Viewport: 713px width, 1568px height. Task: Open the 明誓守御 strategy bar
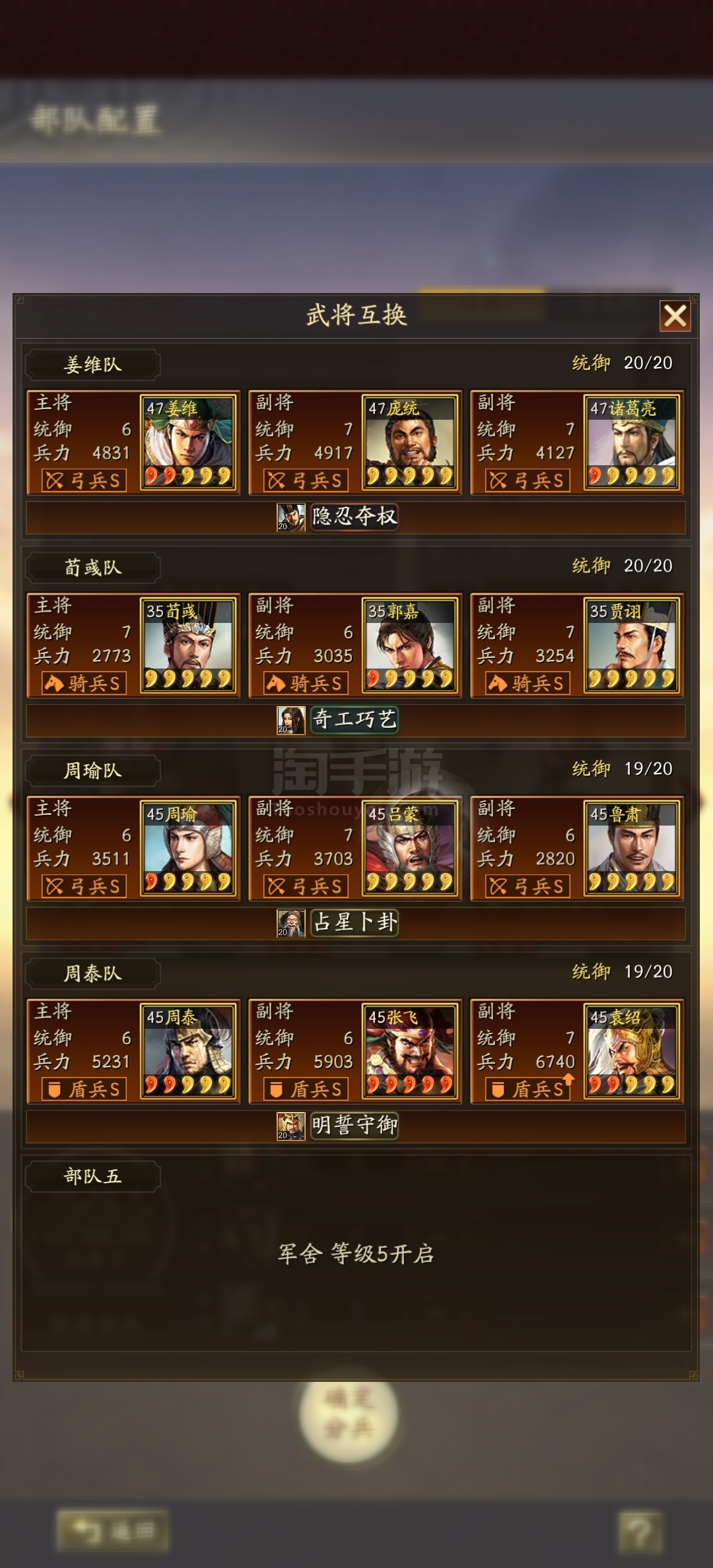point(356,1126)
